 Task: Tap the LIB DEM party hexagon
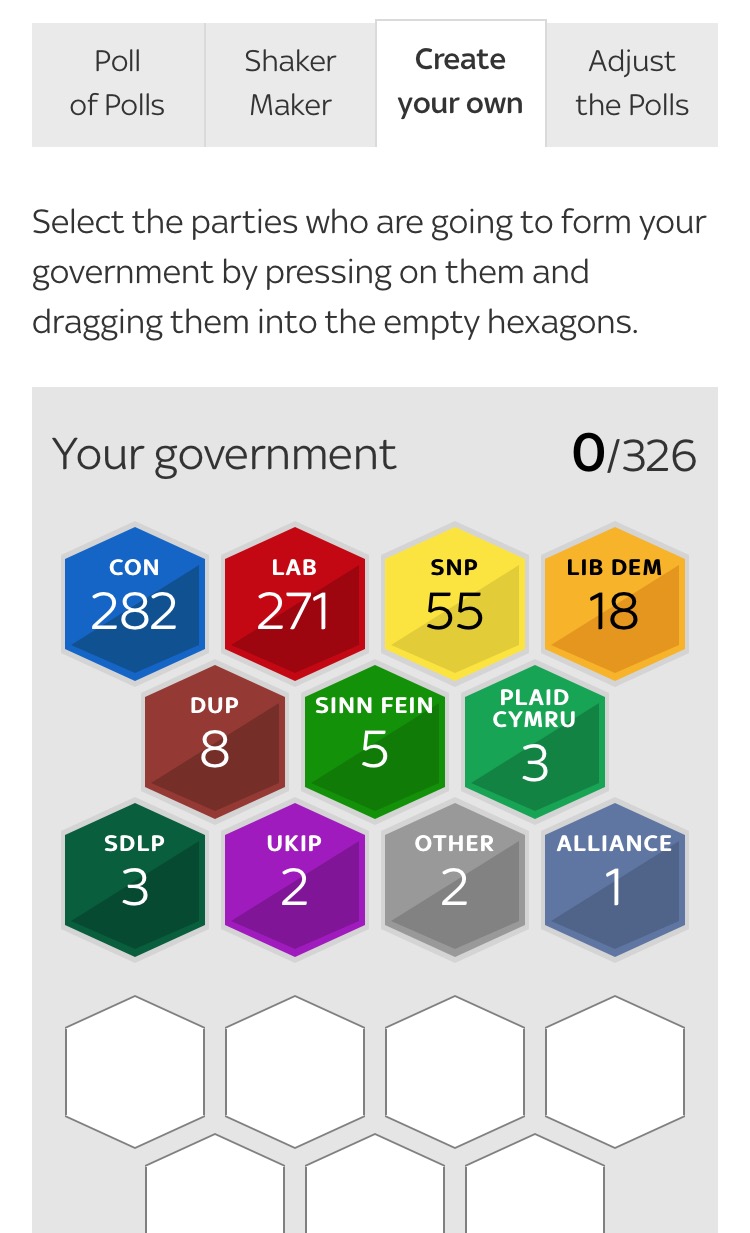click(x=614, y=602)
